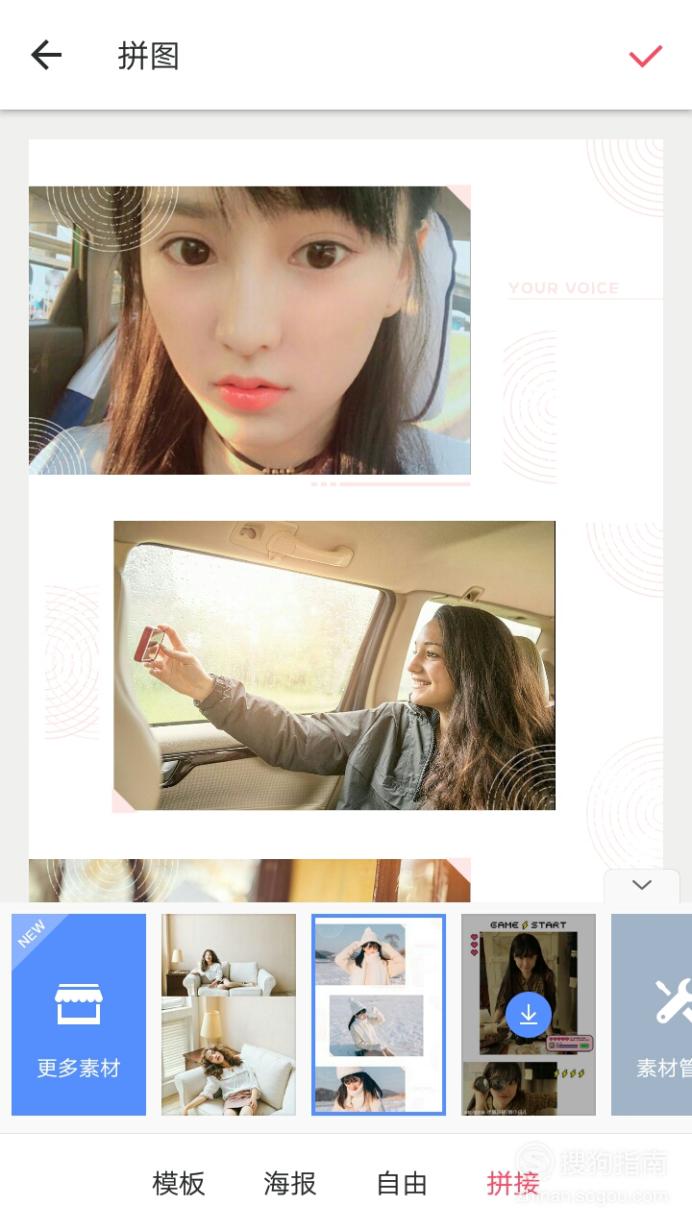Tap the close-up selfie photo in the collage
Screen dimensions: 692x1230
[249, 330]
